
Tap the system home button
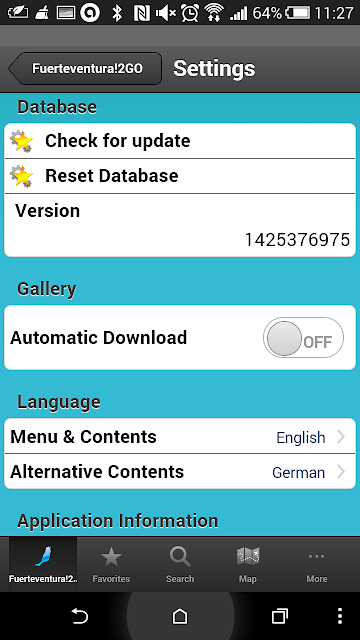pos(180,616)
